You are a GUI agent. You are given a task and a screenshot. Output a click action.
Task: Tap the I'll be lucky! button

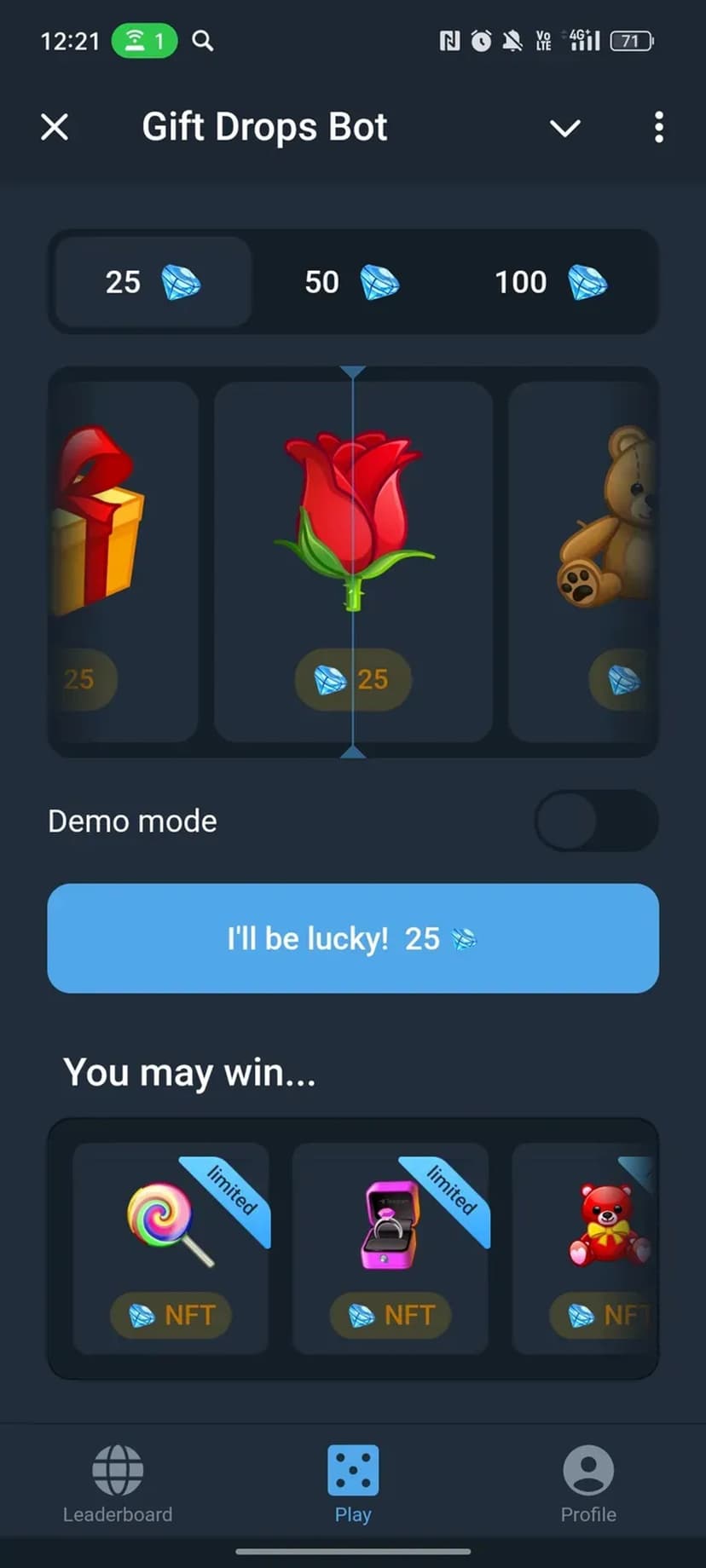click(353, 938)
